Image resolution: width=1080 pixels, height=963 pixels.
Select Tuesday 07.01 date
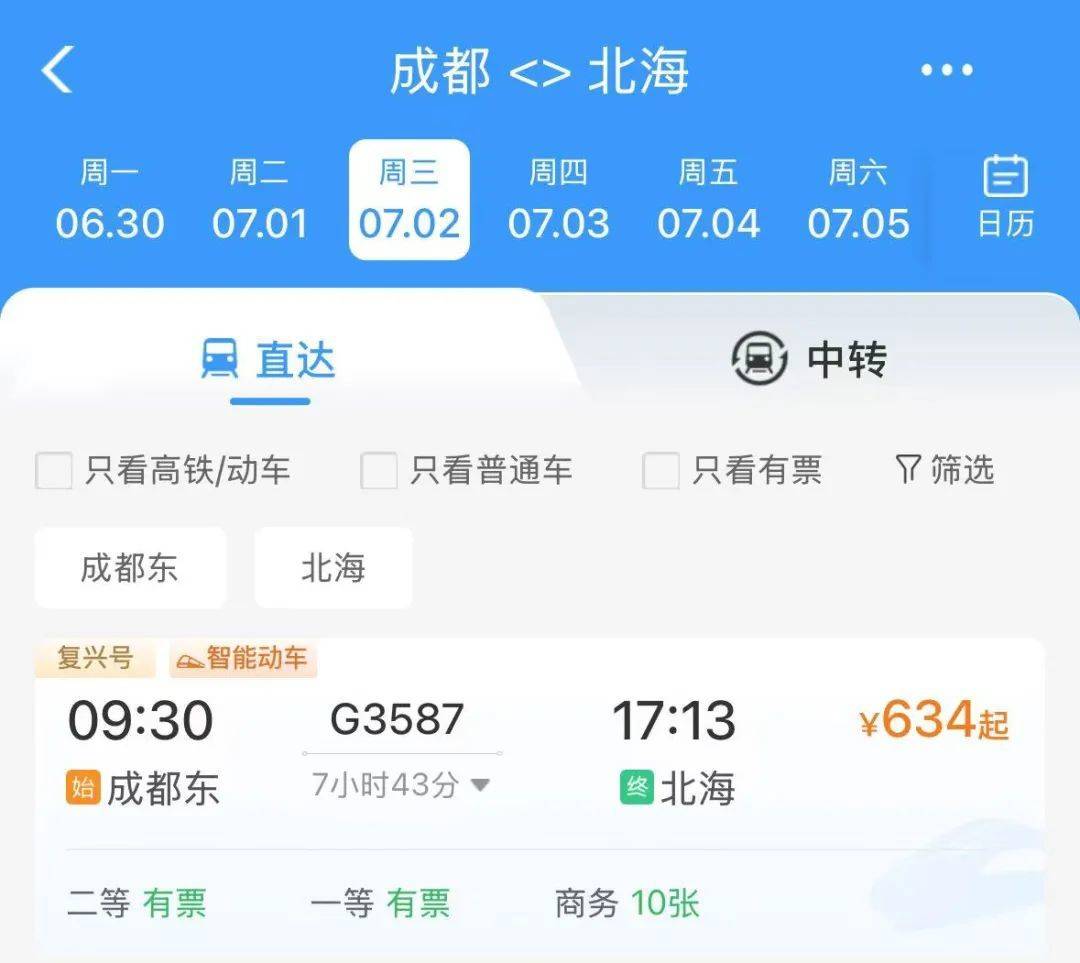[x=259, y=200]
